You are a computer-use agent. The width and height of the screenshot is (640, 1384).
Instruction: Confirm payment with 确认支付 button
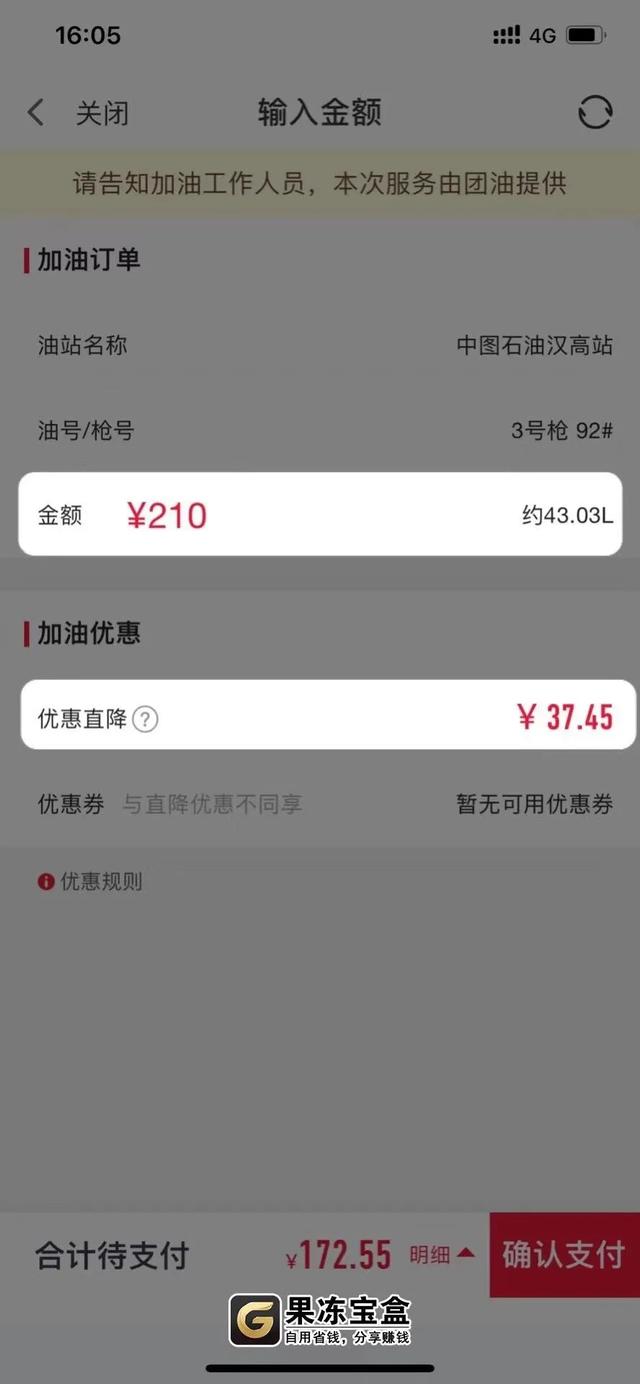[564, 1254]
